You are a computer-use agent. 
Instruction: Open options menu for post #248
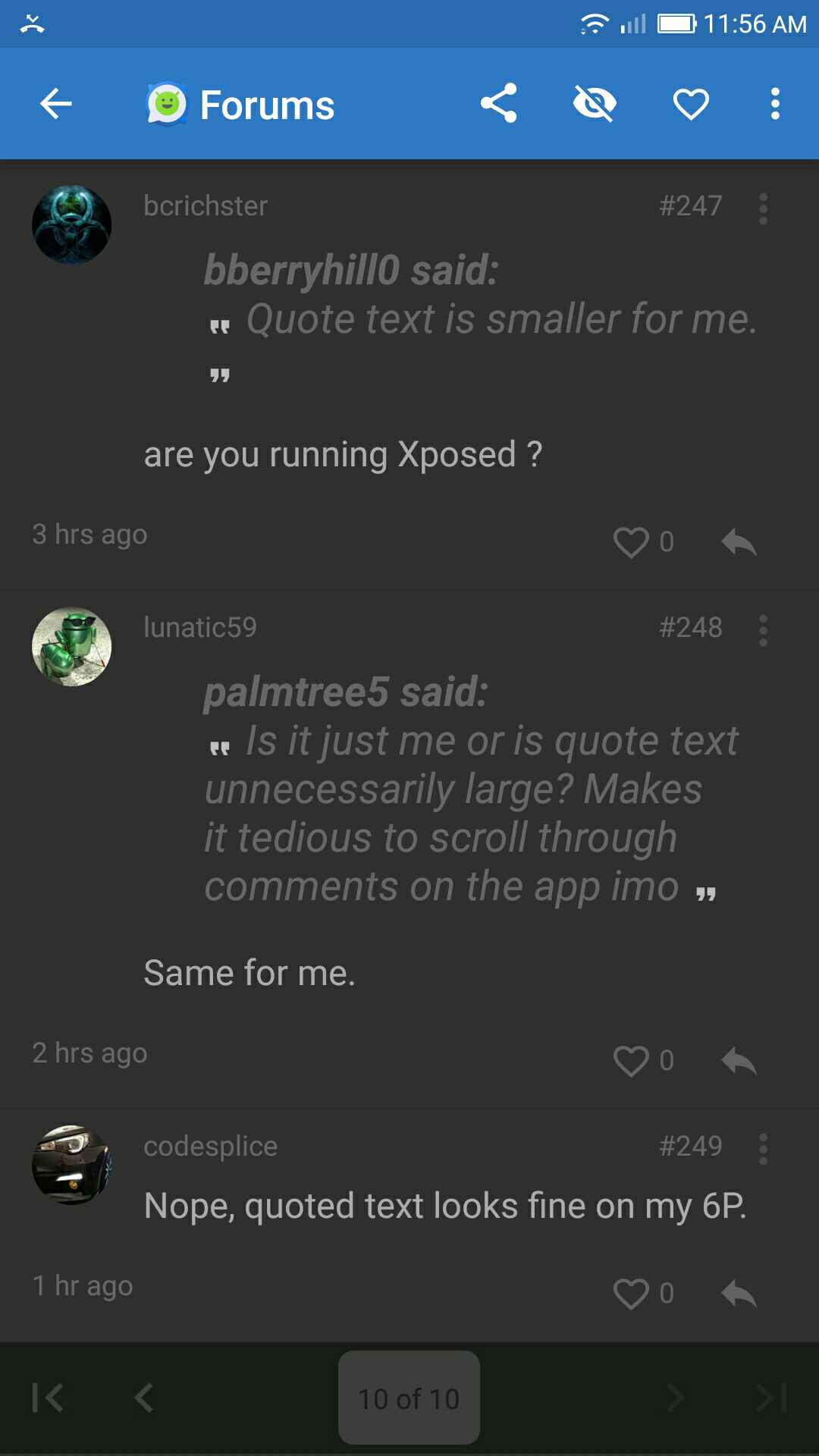pos(763,630)
